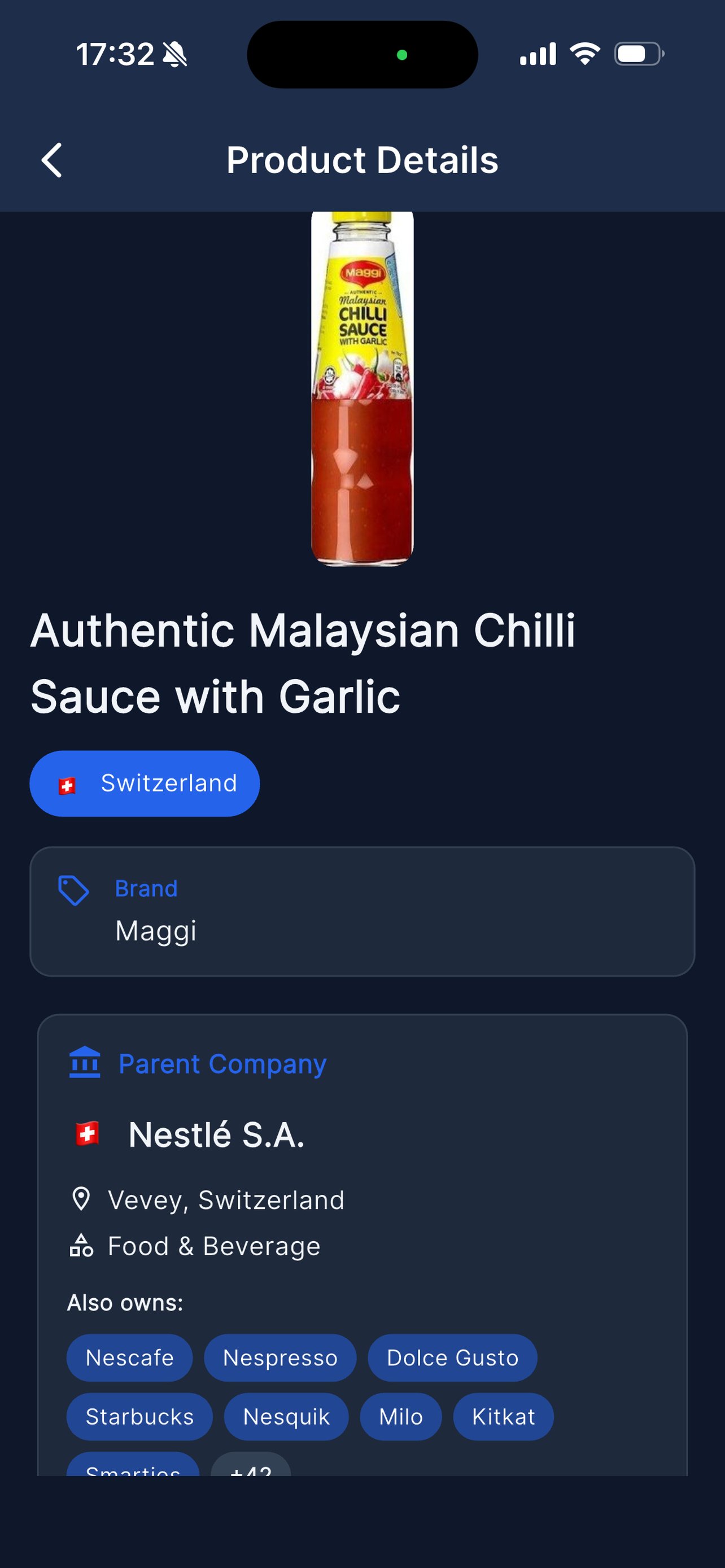Tap the Swiss flag next to Nestlé S.A.
The image size is (725, 1568).
87,1133
